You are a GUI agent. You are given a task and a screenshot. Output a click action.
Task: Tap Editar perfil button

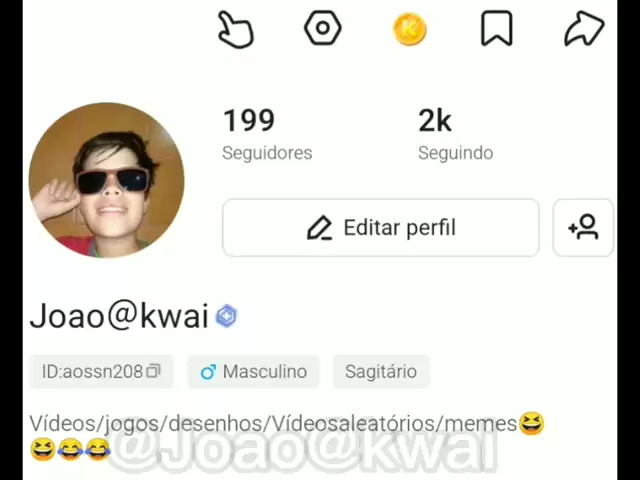pyautogui.click(x=380, y=228)
